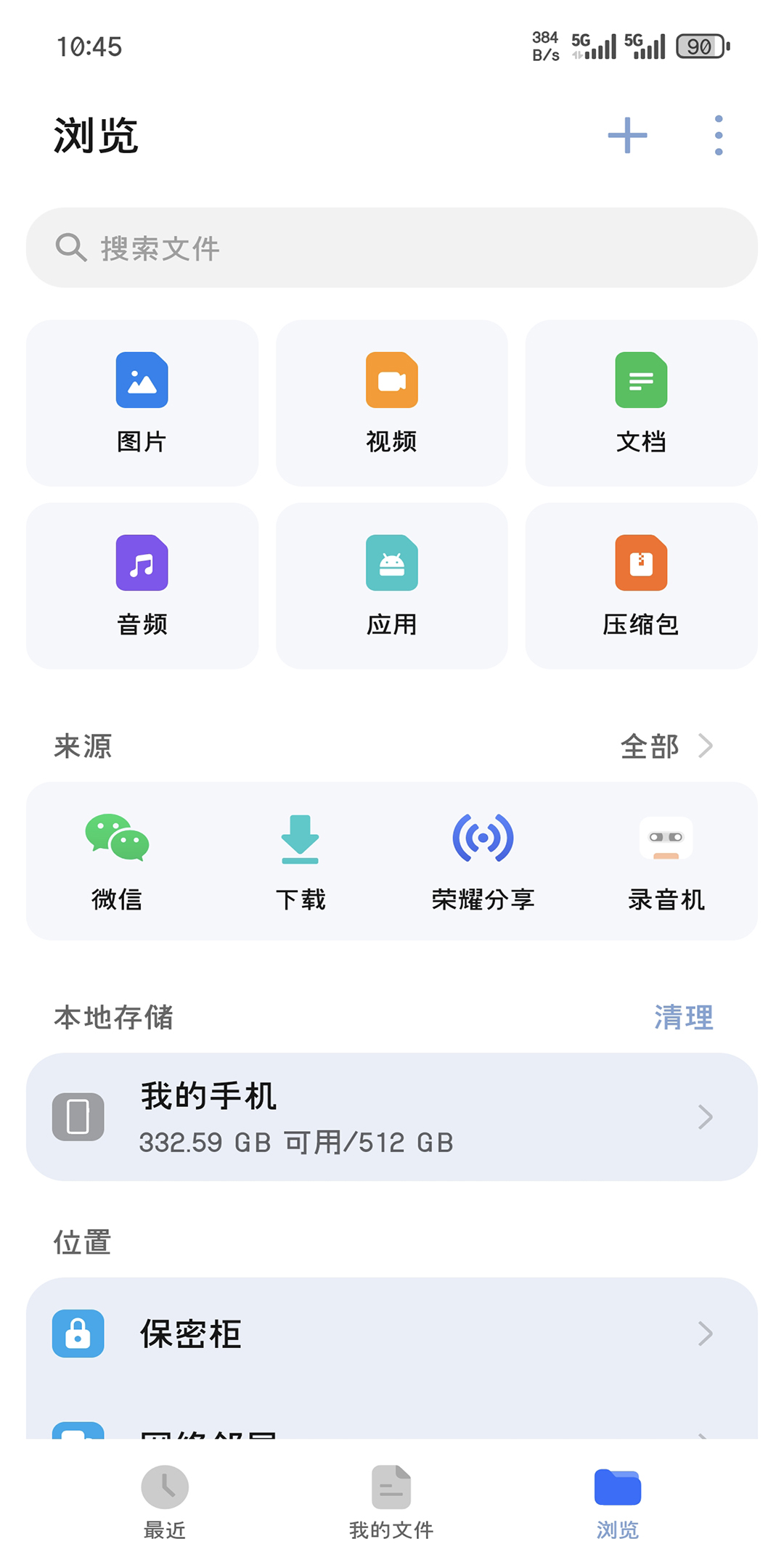
Task: Tap the 搜索文件 search box
Action: tap(392, 248)
